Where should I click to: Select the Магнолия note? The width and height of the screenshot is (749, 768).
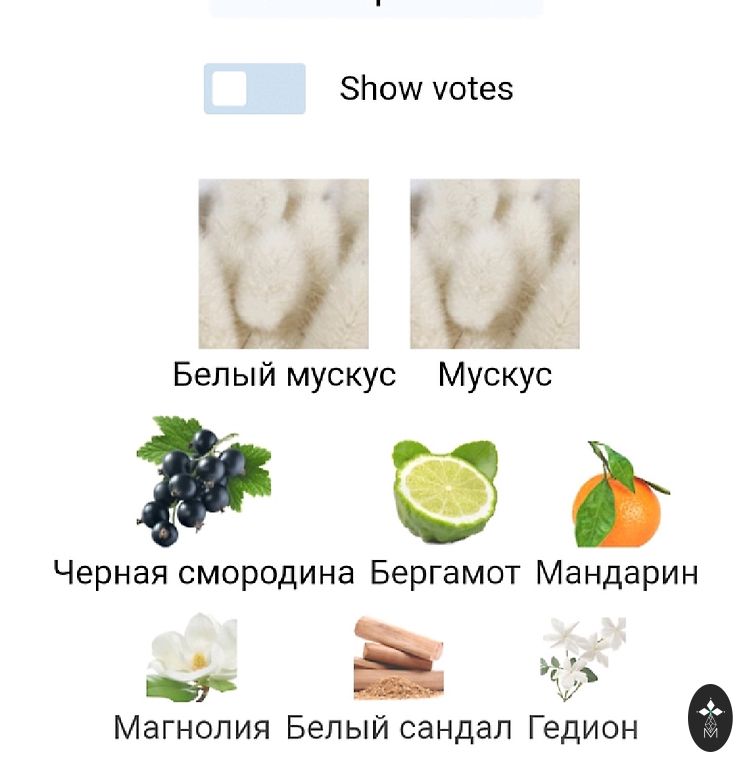coord(192,657)
